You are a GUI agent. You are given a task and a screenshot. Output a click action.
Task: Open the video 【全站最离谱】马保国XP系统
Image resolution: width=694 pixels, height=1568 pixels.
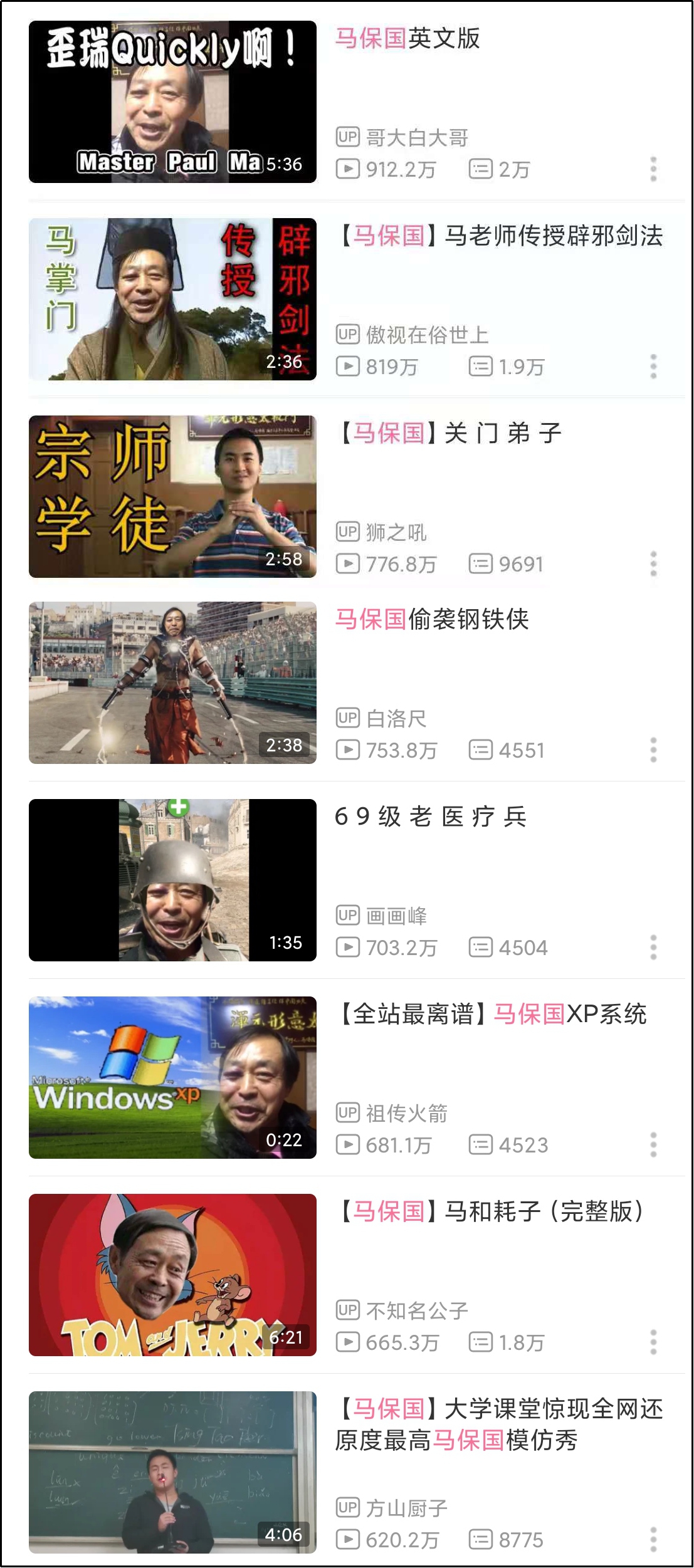172,1077
